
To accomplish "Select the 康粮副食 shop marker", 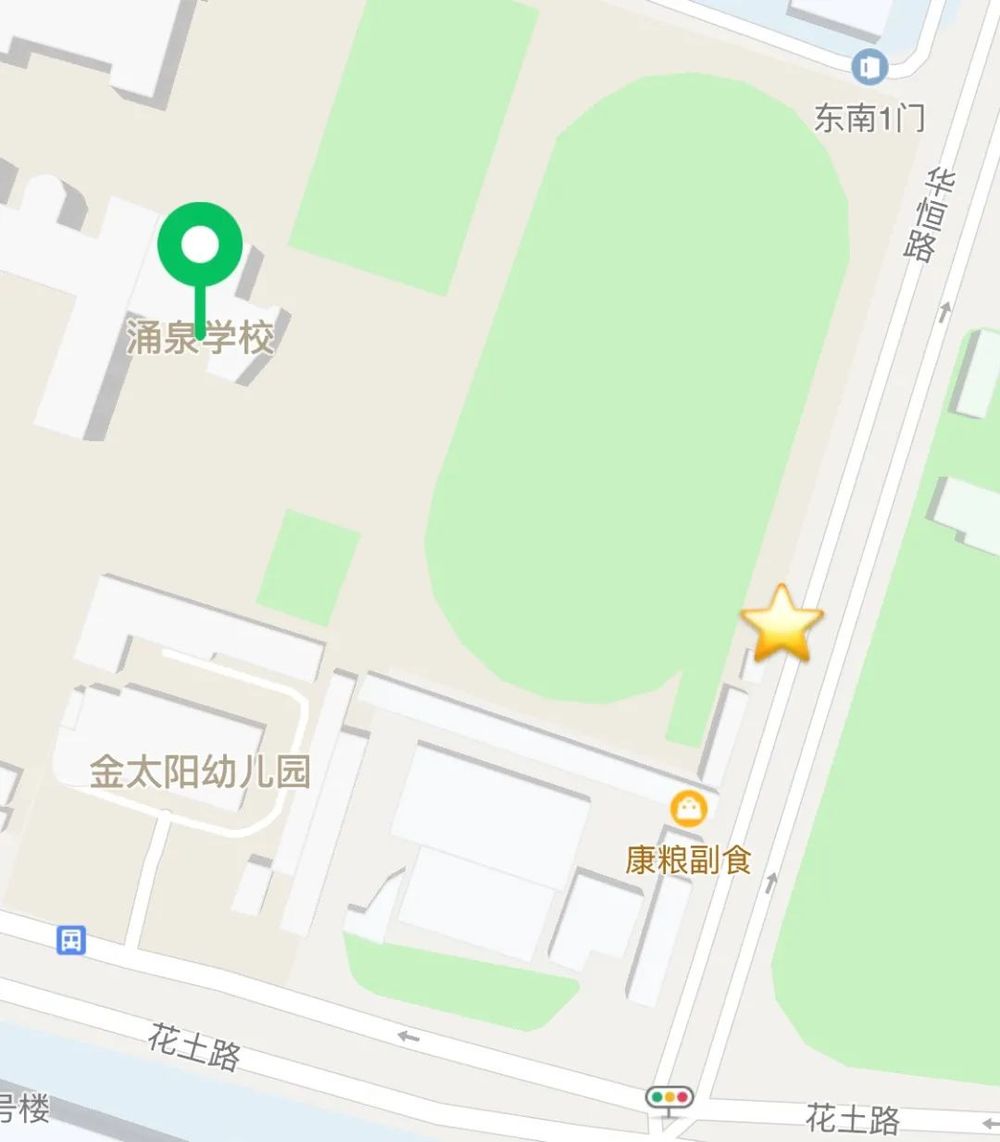I will (x=688, y=808).
